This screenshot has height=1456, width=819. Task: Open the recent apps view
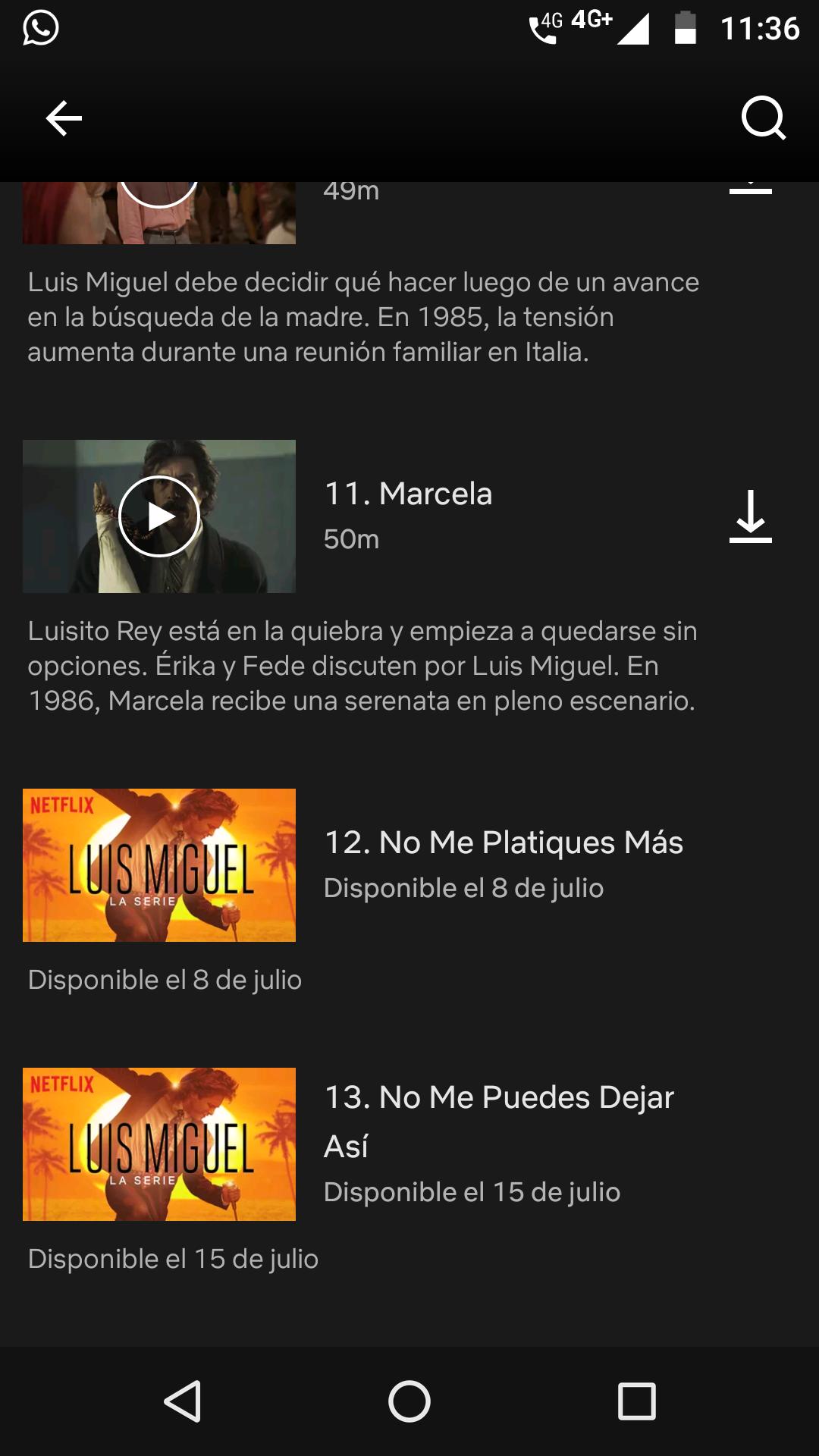(636, 1401)
